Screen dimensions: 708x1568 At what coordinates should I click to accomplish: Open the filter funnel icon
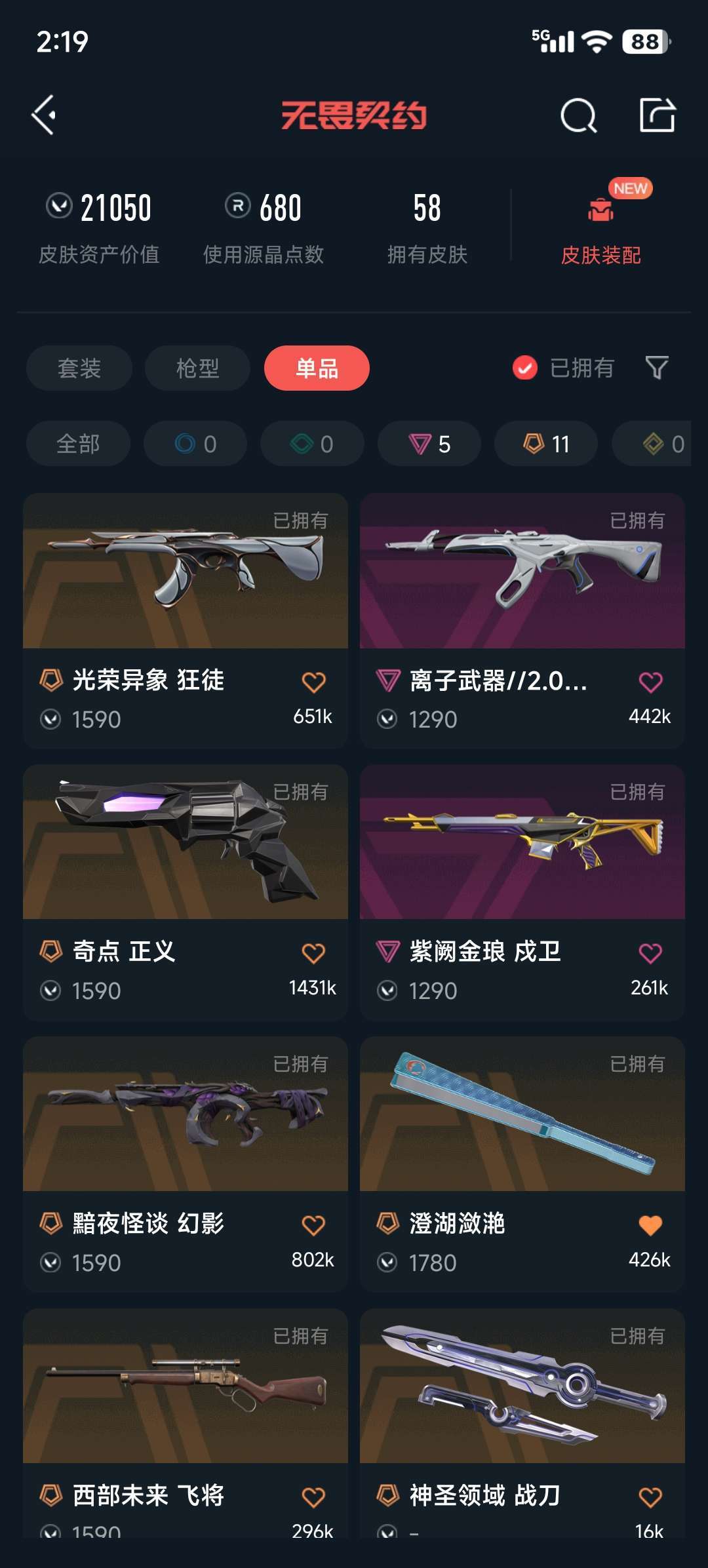tap(657, 368)
